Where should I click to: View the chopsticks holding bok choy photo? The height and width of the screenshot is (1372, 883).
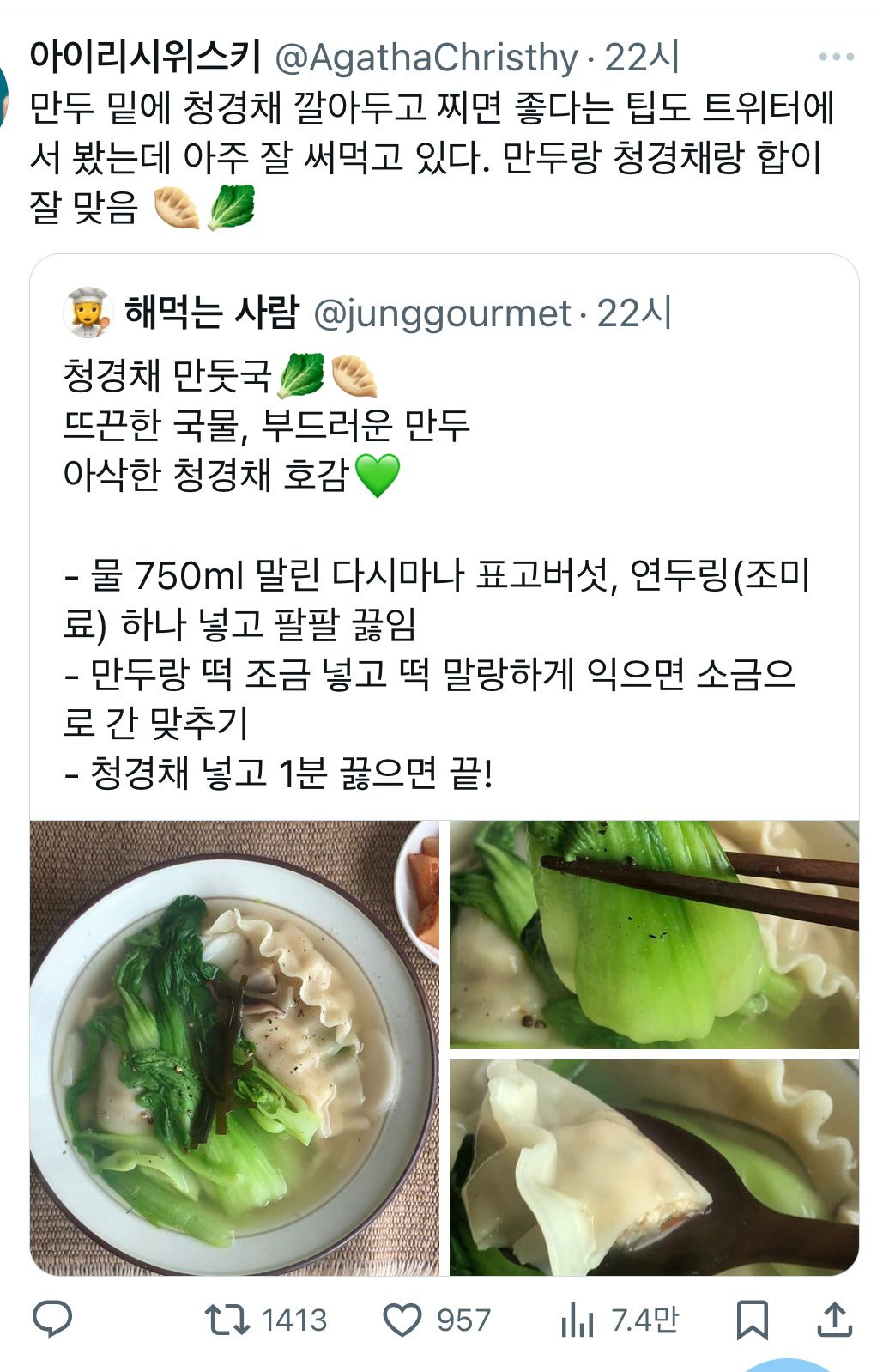656,936
